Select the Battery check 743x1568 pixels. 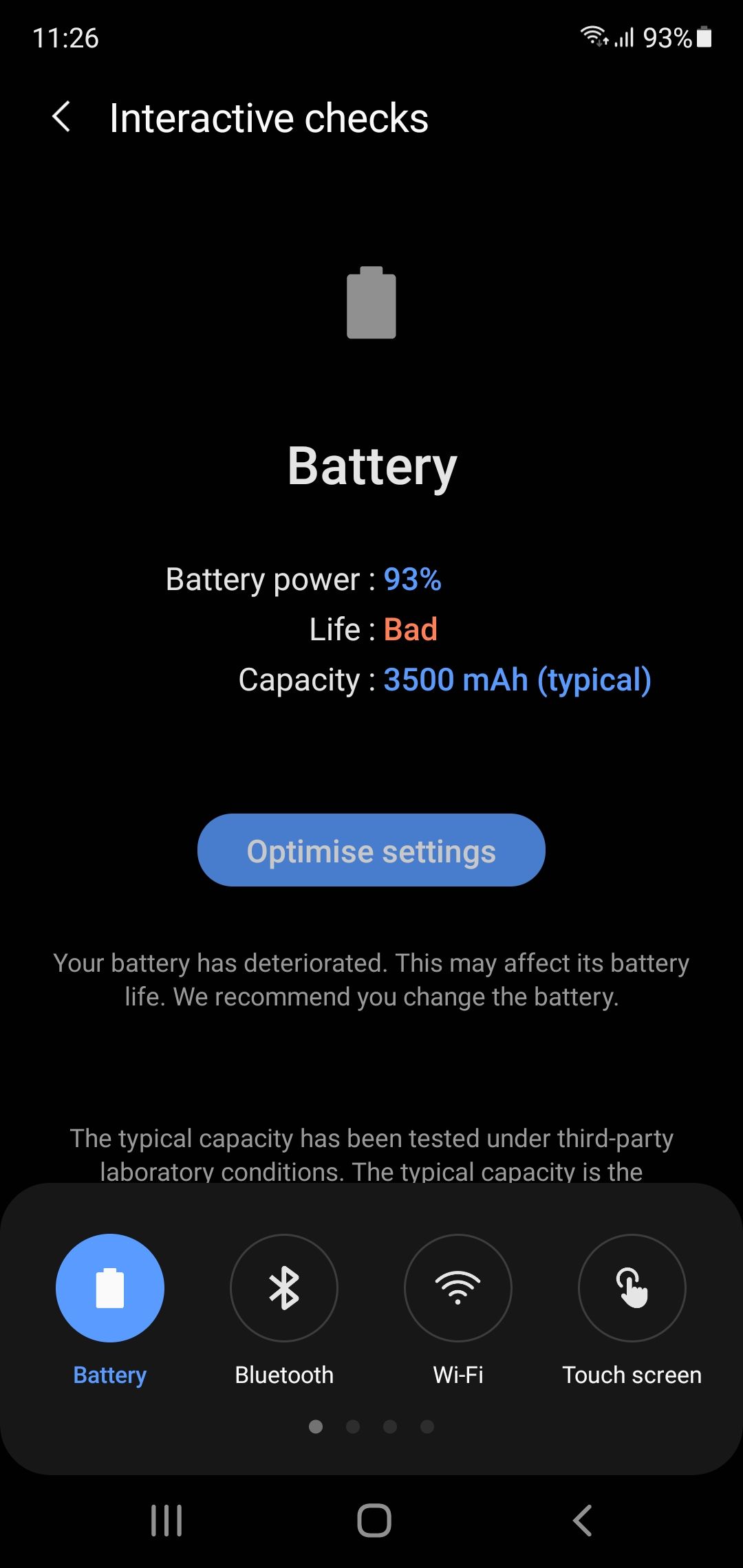[110, 1287]
